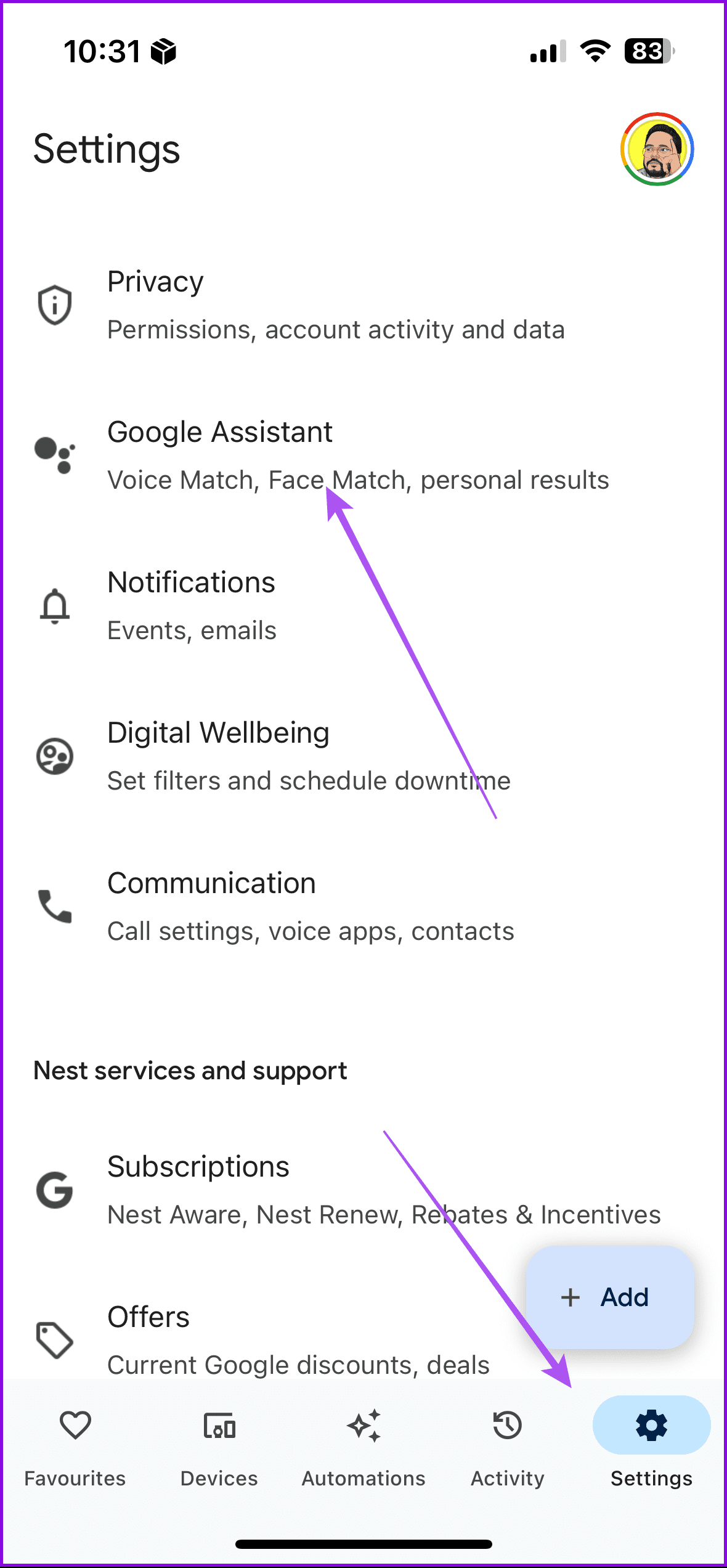Open Devices from bottom navigation icon

pyautogui.click(x=219, y=1426)
